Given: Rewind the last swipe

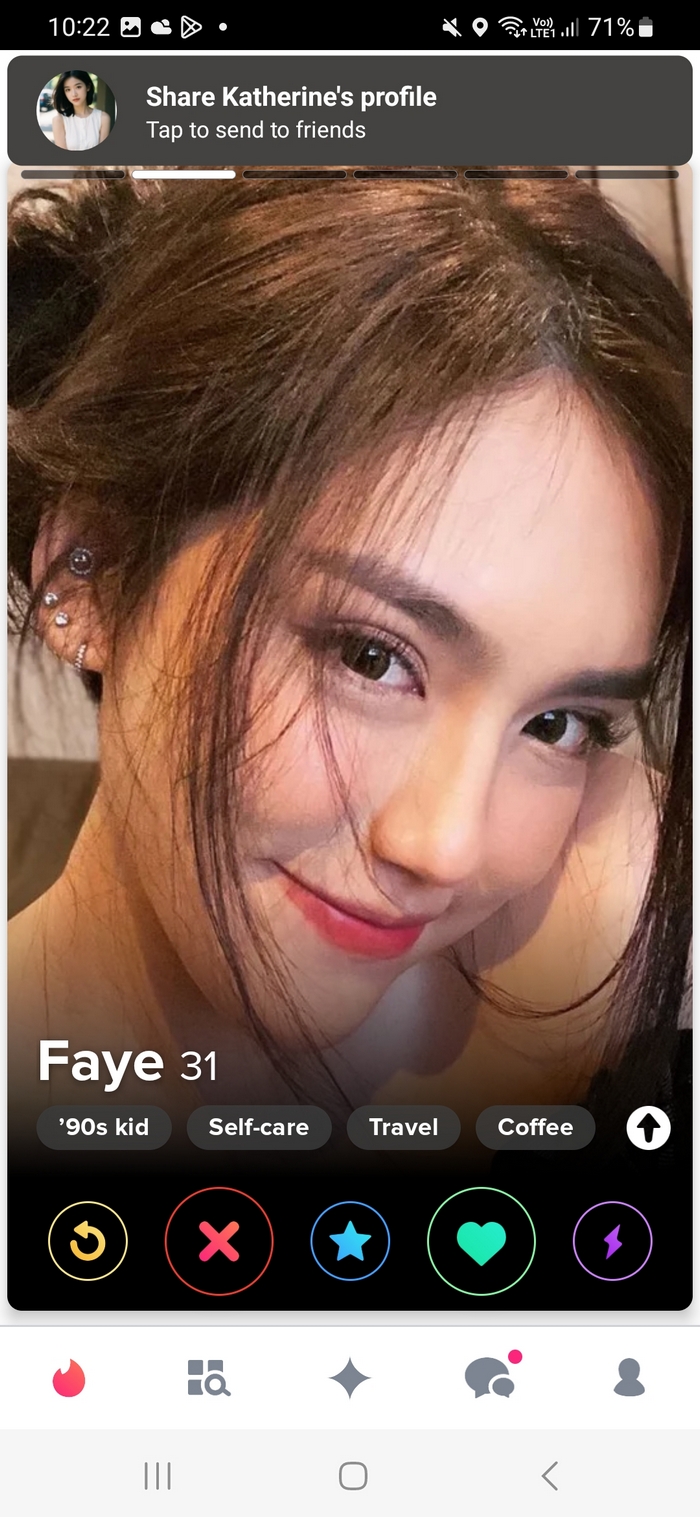Looking at the screenshot, I should [88, 1241].
